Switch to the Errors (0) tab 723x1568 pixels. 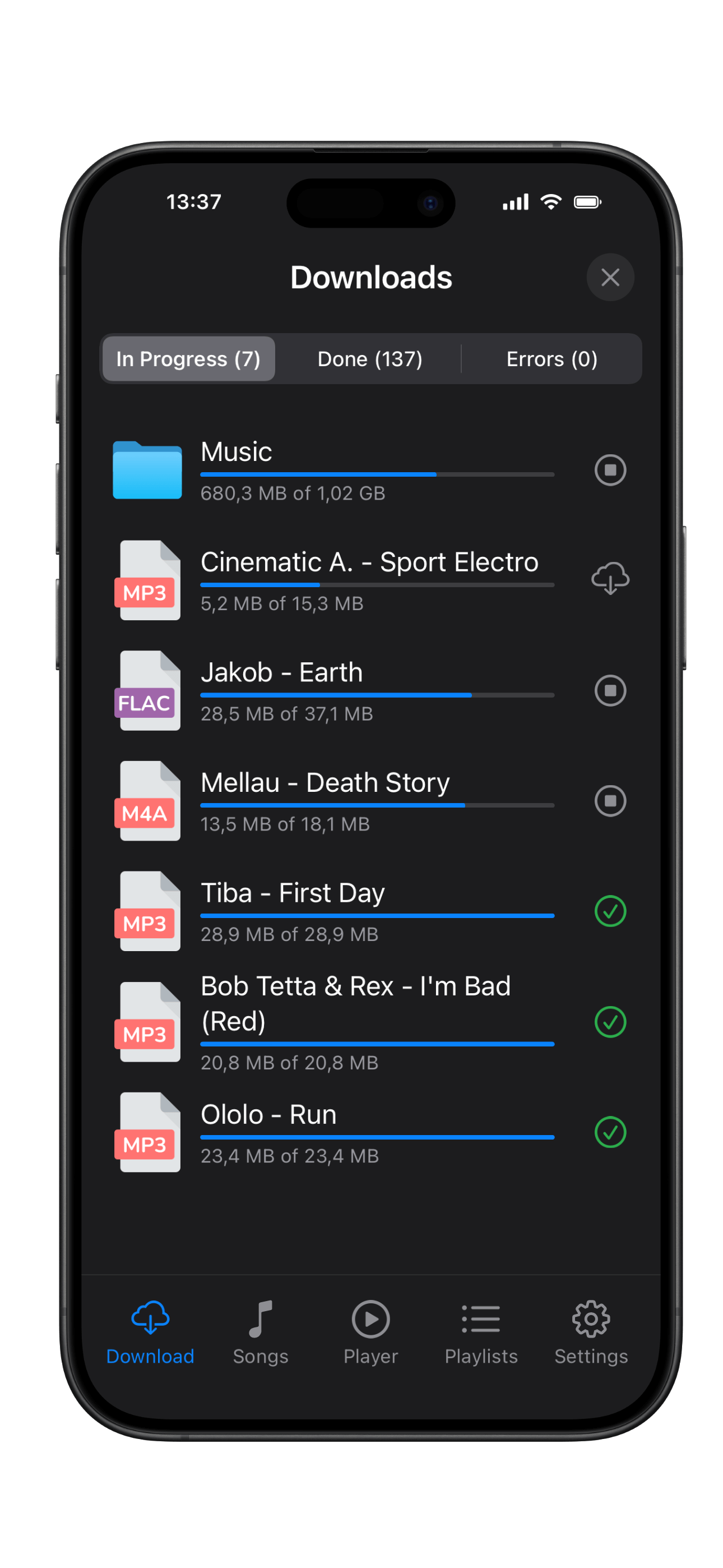point(551,358)
